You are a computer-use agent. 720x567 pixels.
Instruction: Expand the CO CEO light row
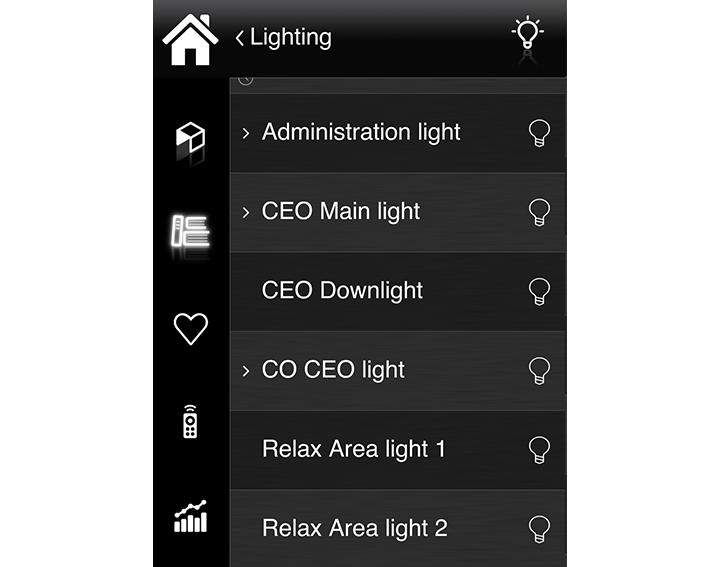(x=246, y=370)
